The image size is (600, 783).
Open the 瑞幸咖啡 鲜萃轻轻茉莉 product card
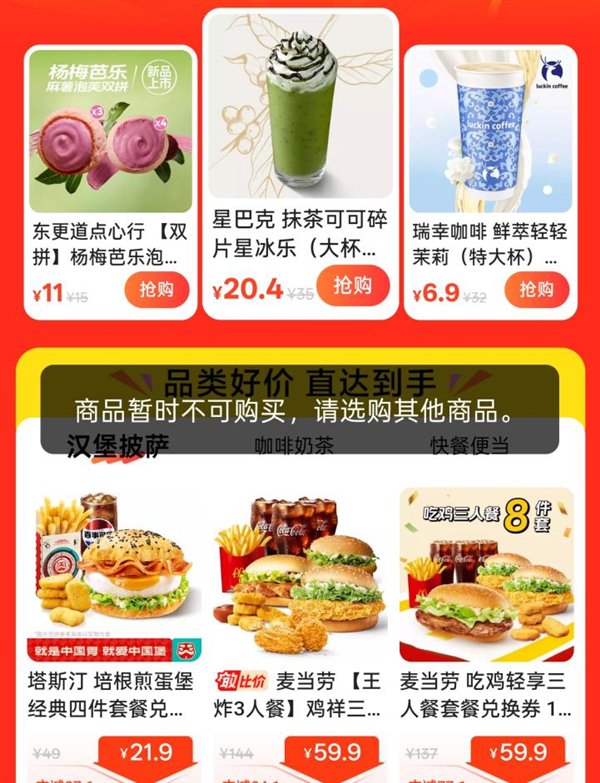pos(490,140)
